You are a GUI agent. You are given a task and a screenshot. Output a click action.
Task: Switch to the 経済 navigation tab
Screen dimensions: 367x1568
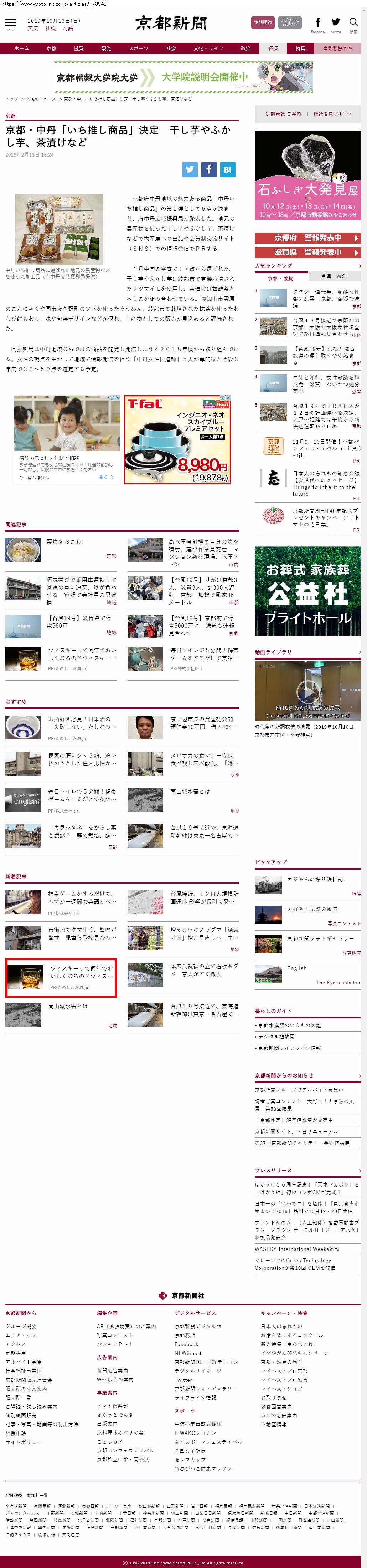[273, 48]
